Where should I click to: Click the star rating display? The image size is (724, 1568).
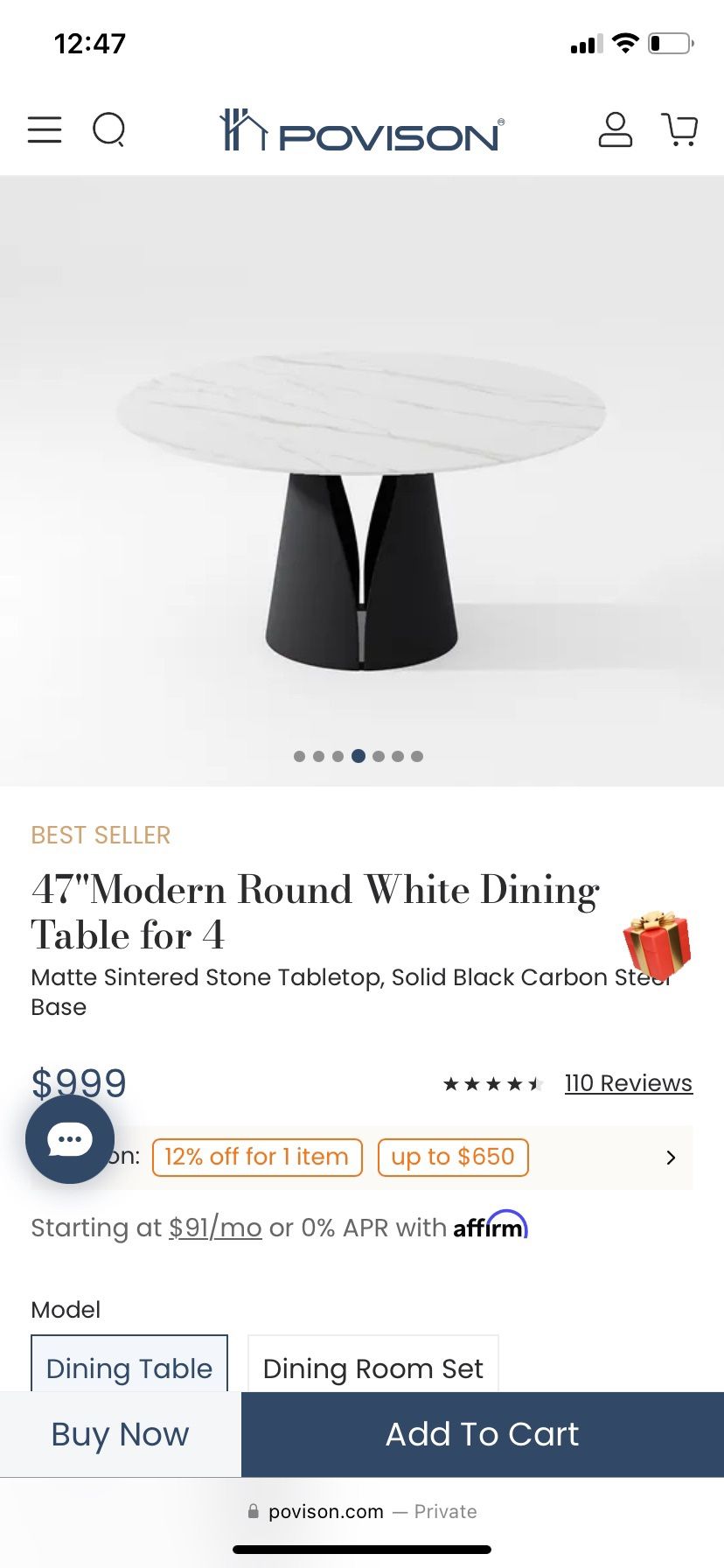click(x=492, y=1083)
